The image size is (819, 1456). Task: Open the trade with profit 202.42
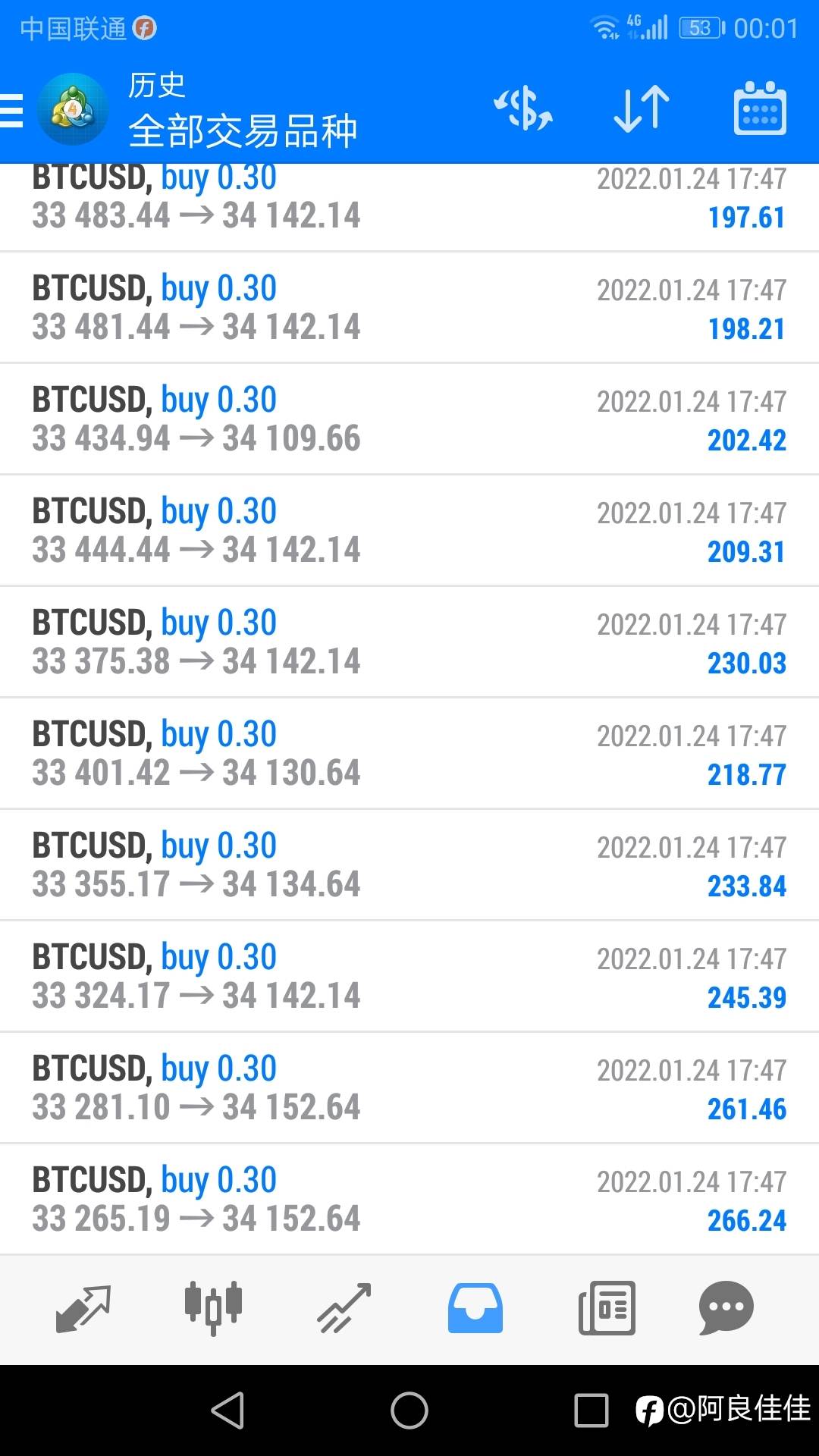coord(409,419)
